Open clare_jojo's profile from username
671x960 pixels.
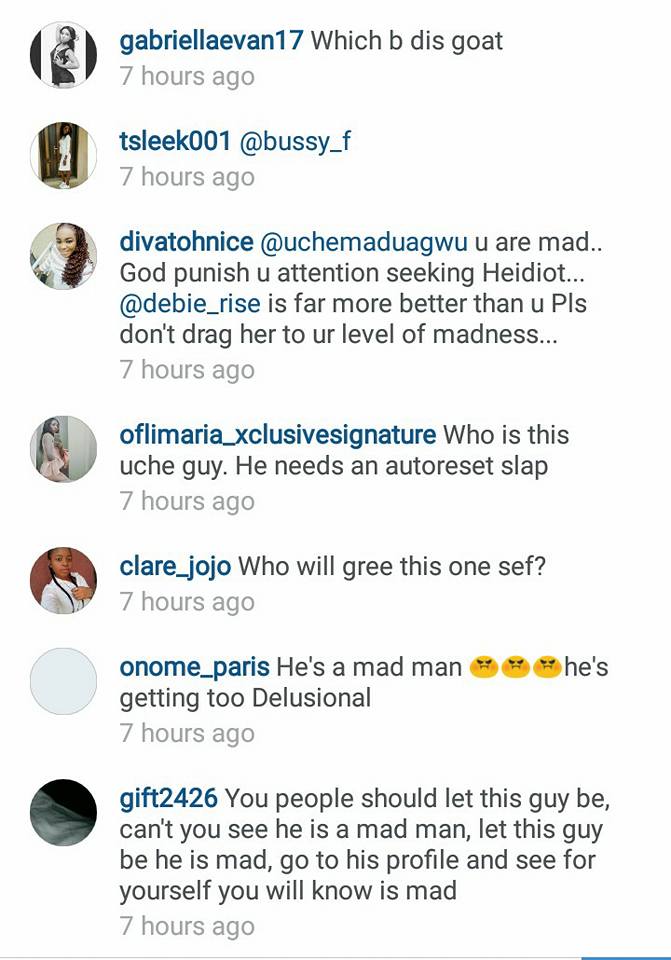[175, 567]
